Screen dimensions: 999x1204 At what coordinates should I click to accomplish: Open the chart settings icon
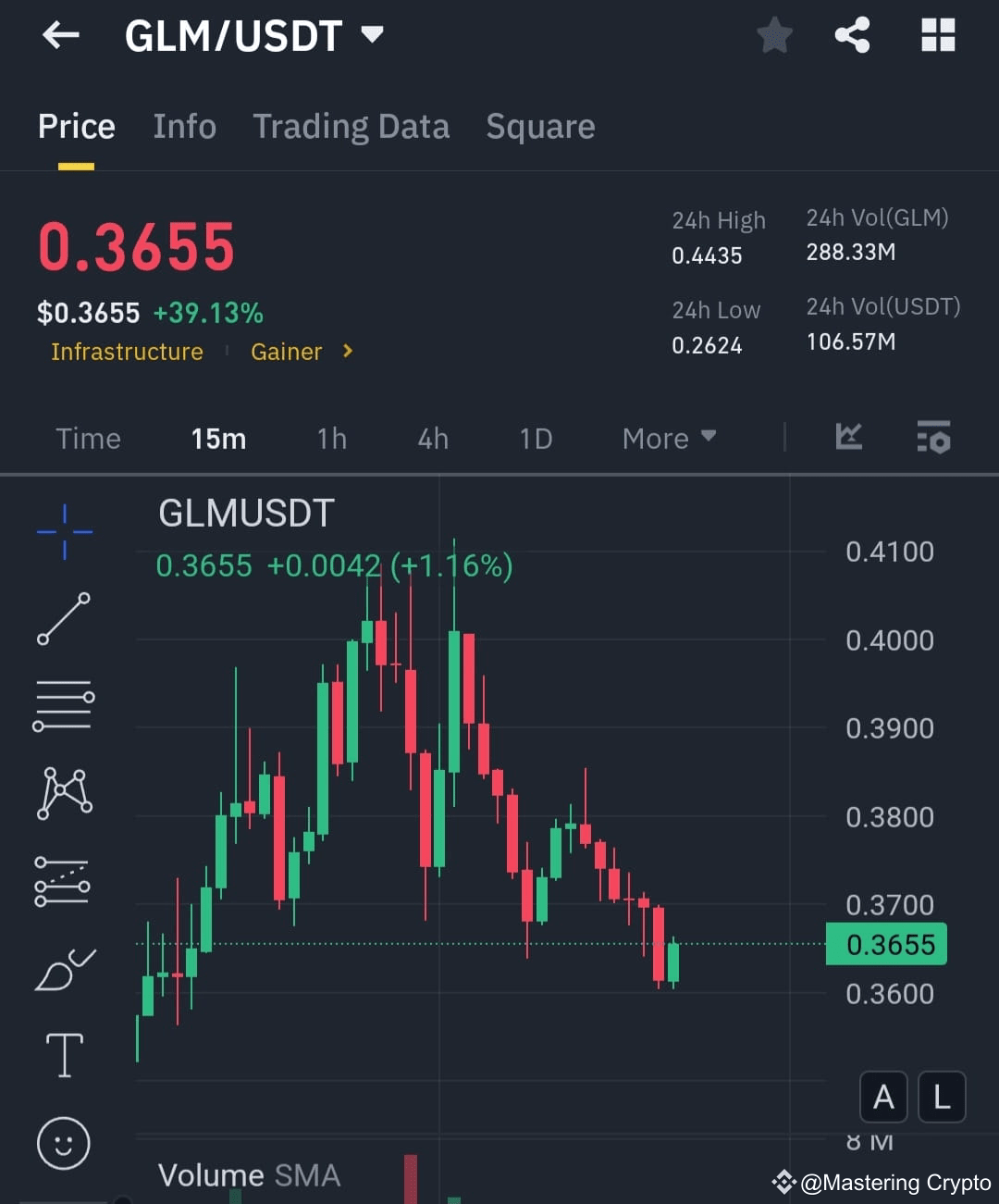[933, 438]
